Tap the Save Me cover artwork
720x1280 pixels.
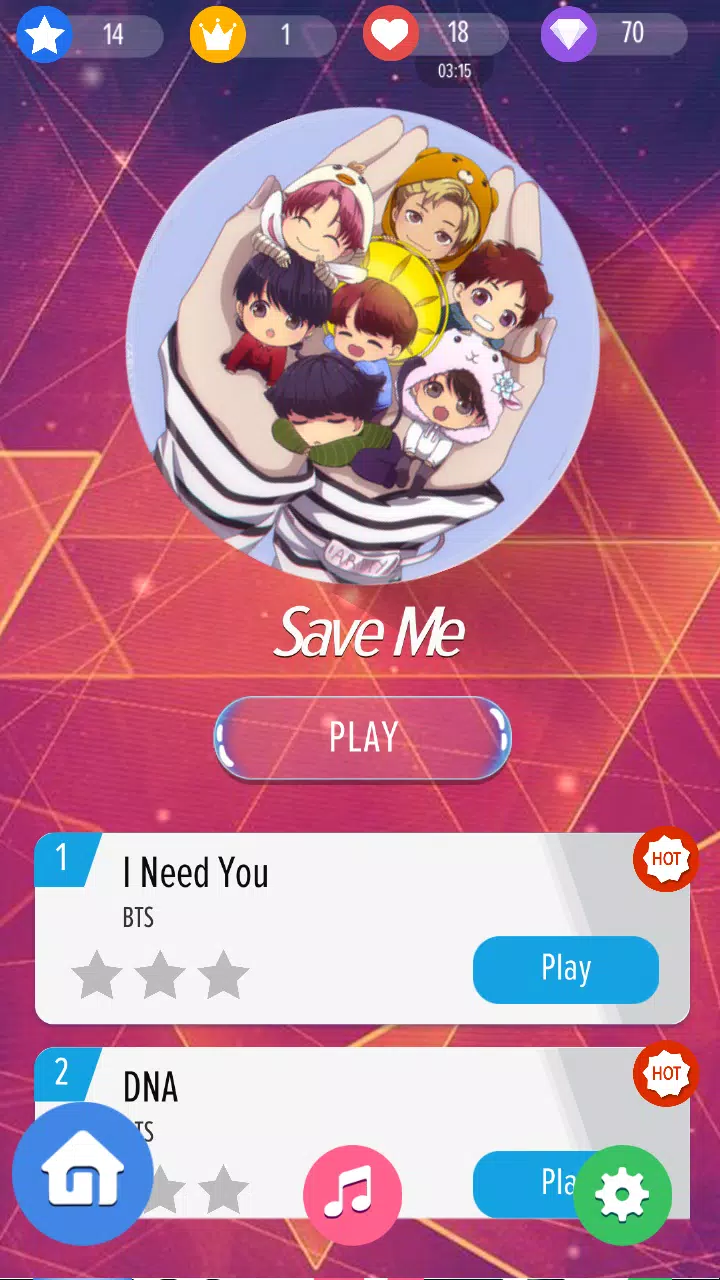point(362,345)
